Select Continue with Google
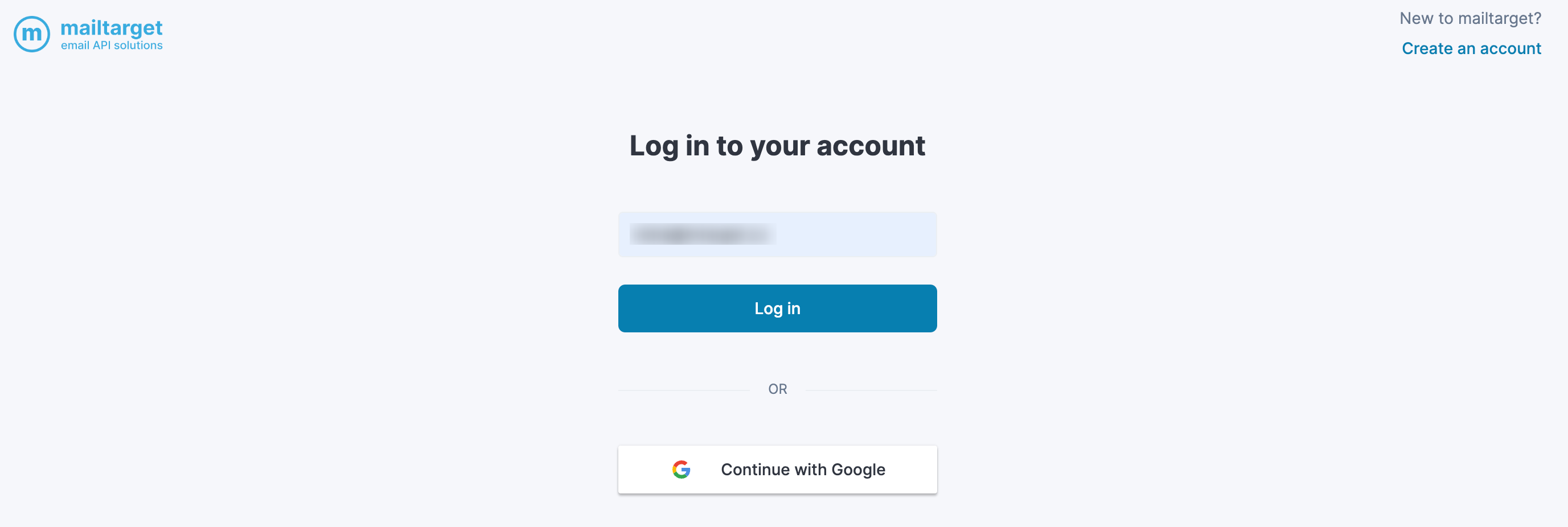The width and height of the screenshot is (1568, 527). pyautogui.click(x=777, y=469)
